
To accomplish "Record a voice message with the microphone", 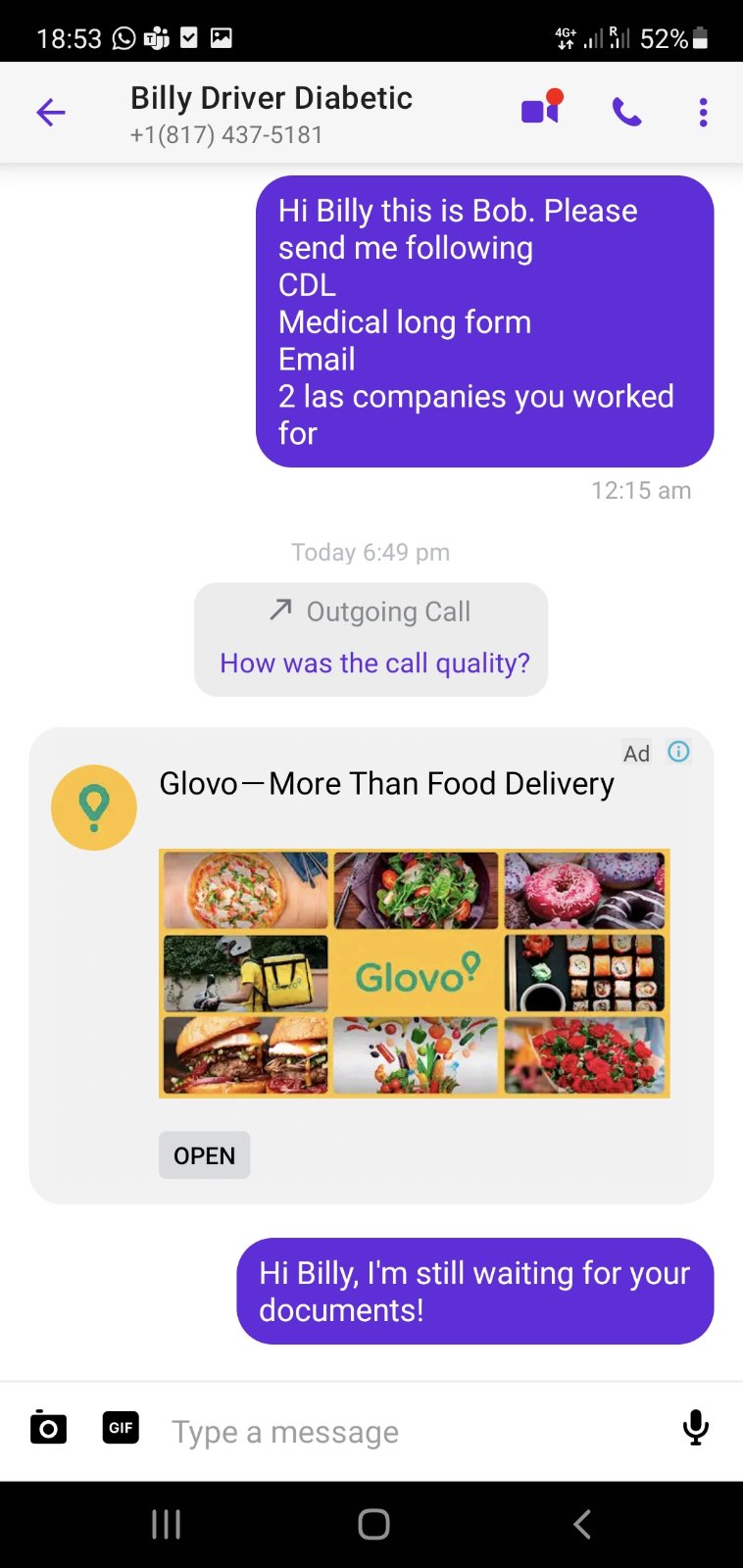I will tap(695, 1428).
